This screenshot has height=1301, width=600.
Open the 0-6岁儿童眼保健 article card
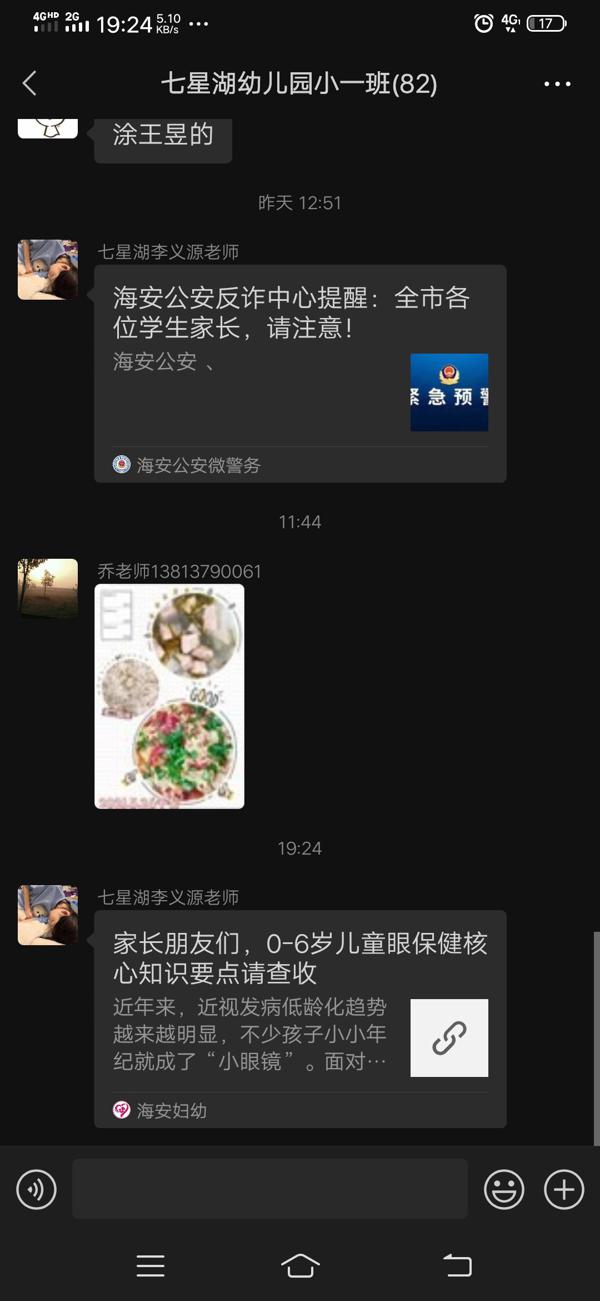[300, 1018]
